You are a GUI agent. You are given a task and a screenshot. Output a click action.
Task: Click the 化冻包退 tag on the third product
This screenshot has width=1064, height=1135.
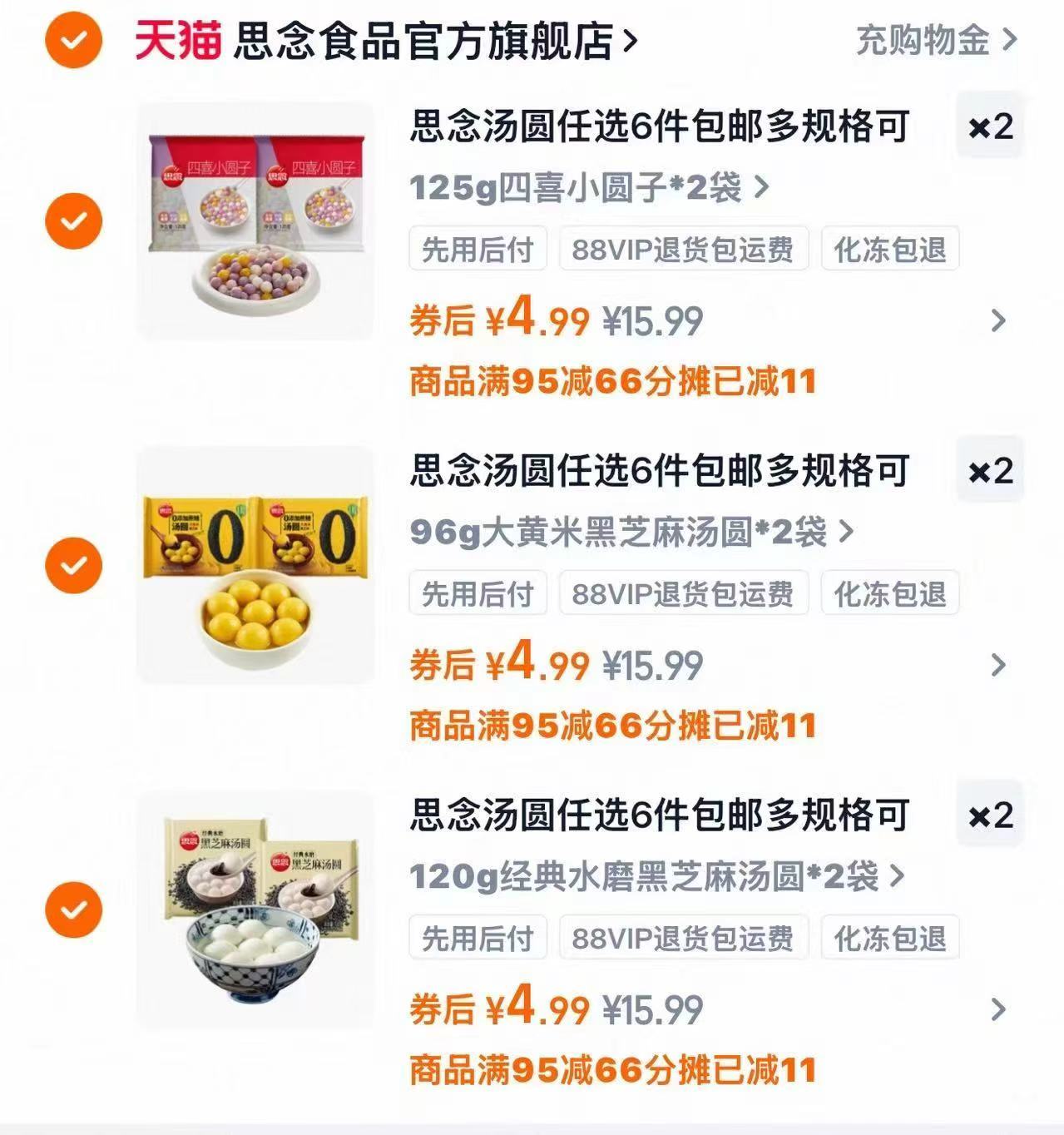[888, 938]
